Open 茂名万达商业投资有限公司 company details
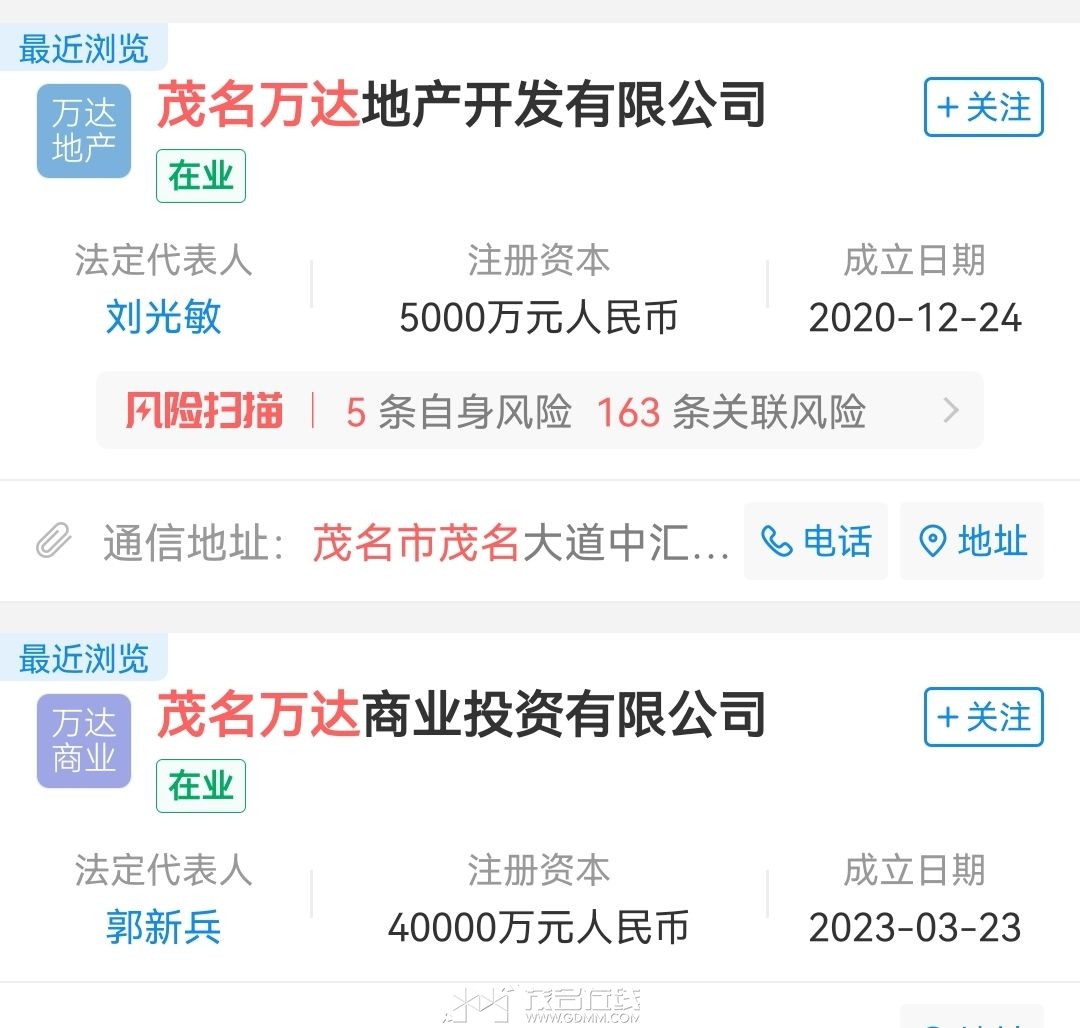 (461, 716)
